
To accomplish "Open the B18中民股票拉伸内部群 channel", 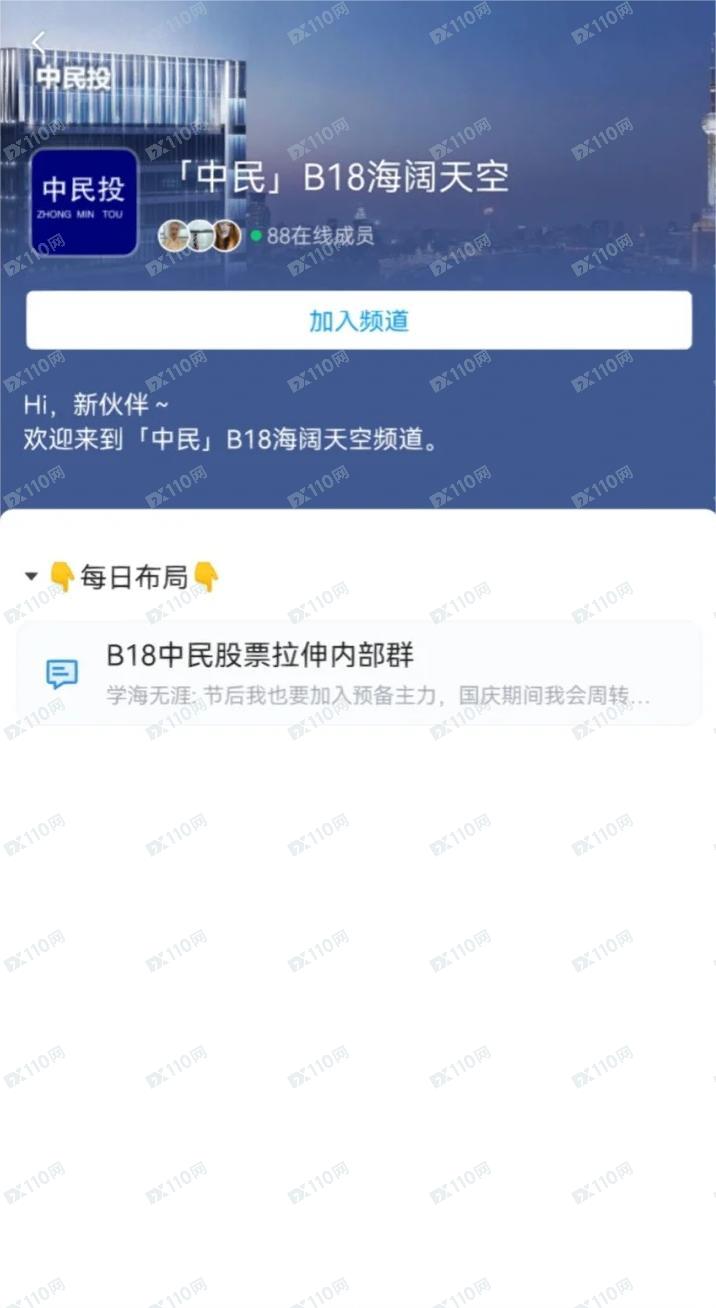I will [x=358, y=673].
